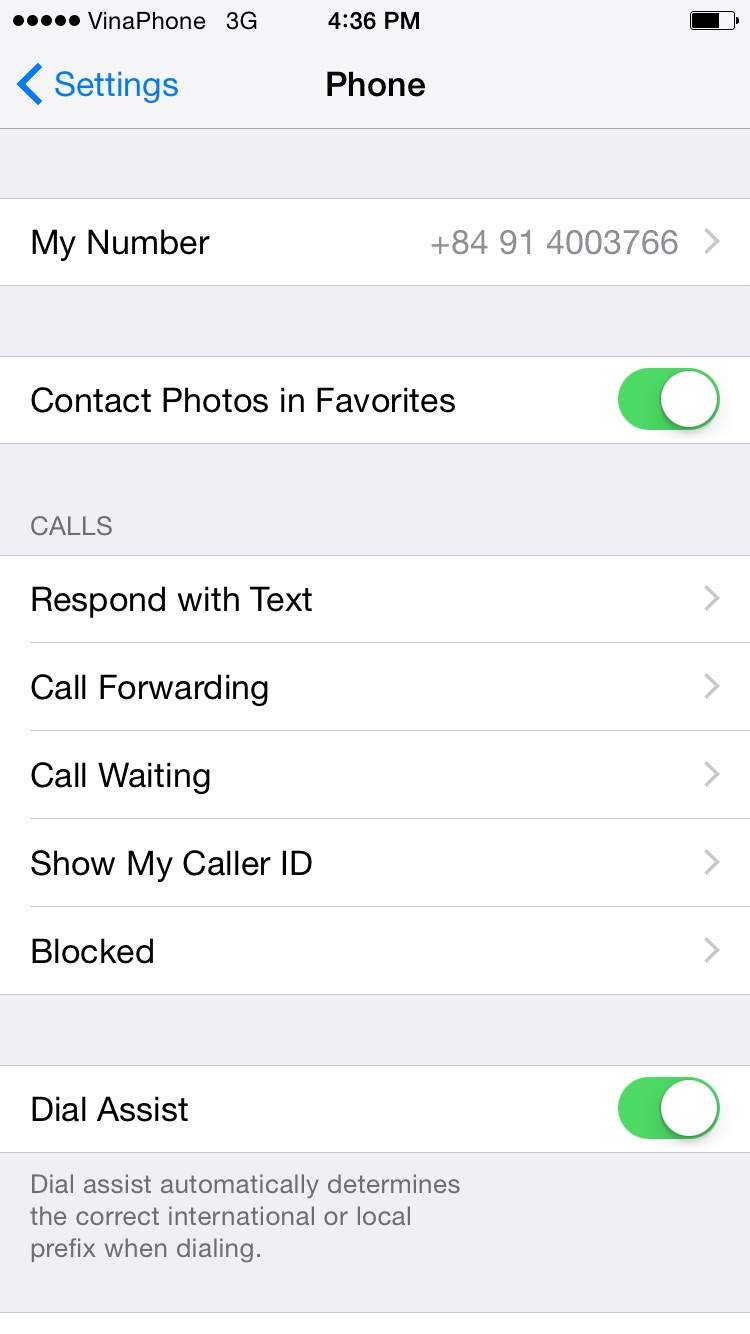
Task: Open Show My Caller ID
Action: tap(375, 863)
